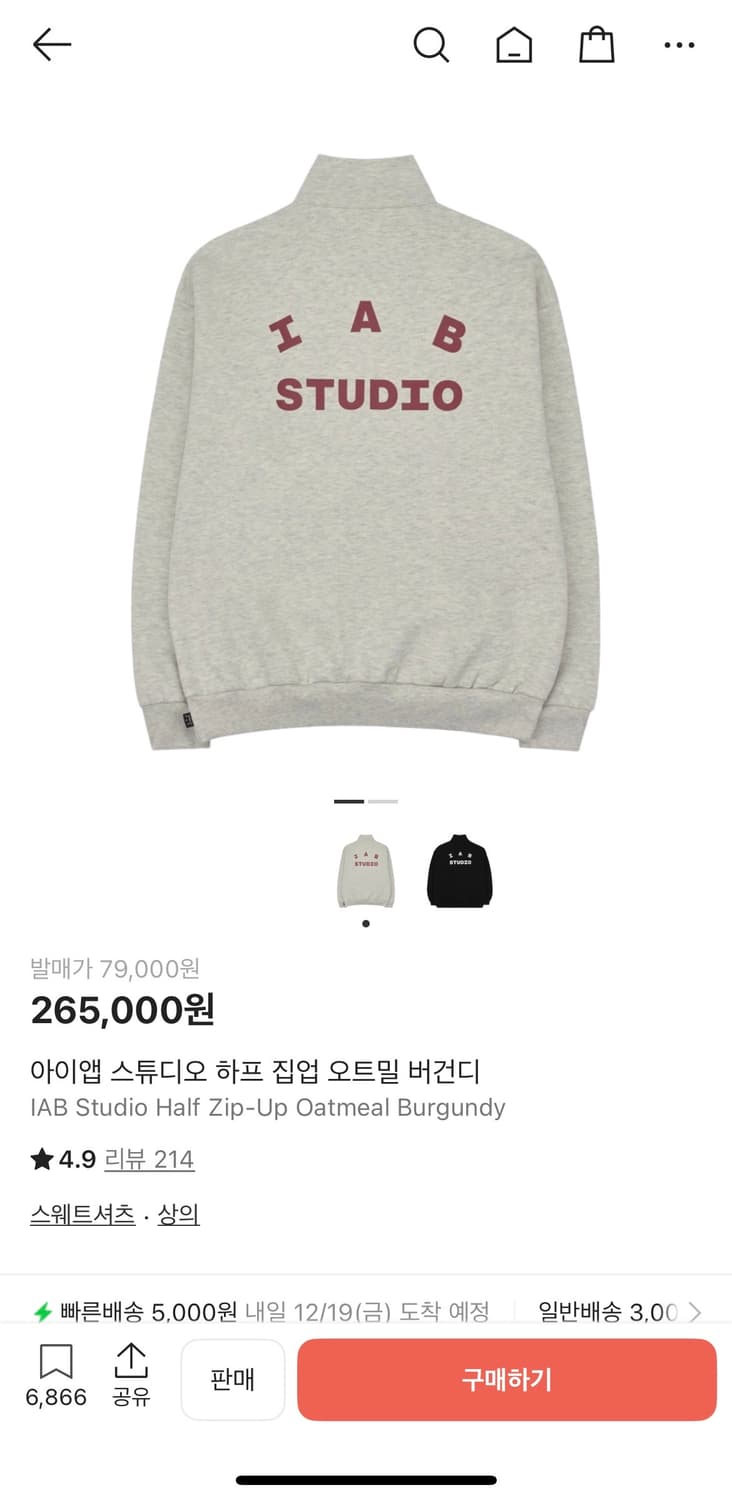Select the oatmeal colorway thumbnail
This screenshot has width=732, height=1500.
click(365, 870)
